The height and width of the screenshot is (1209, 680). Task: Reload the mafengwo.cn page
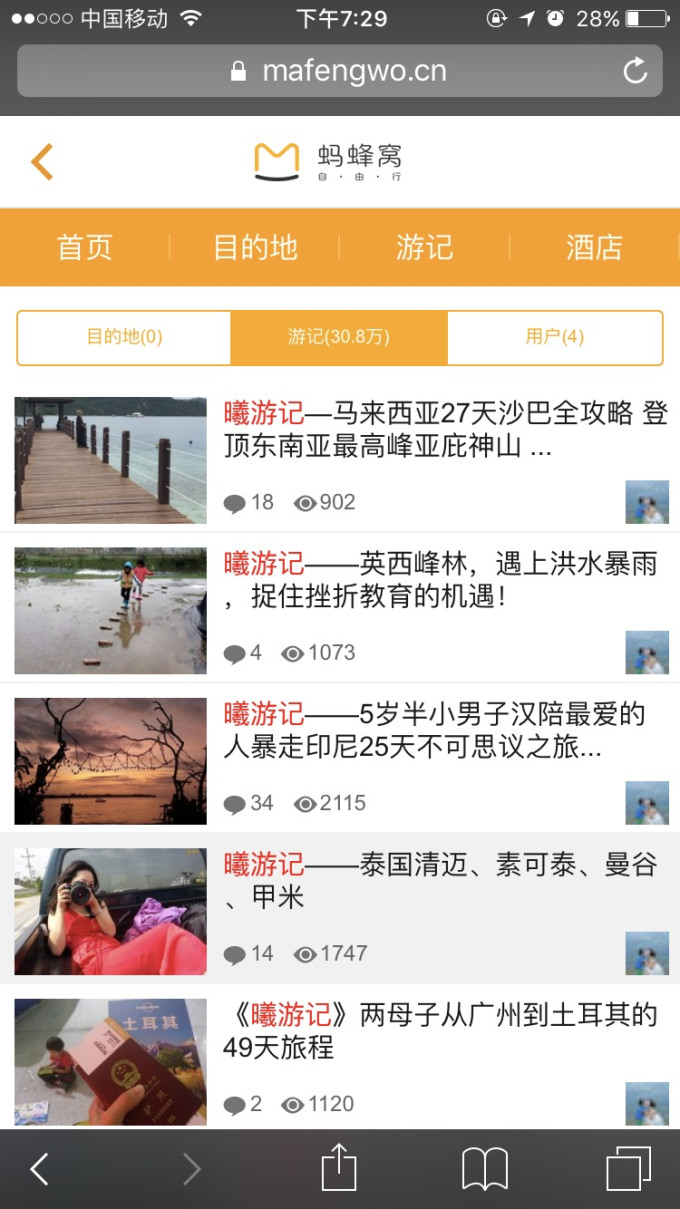(634, 71)
